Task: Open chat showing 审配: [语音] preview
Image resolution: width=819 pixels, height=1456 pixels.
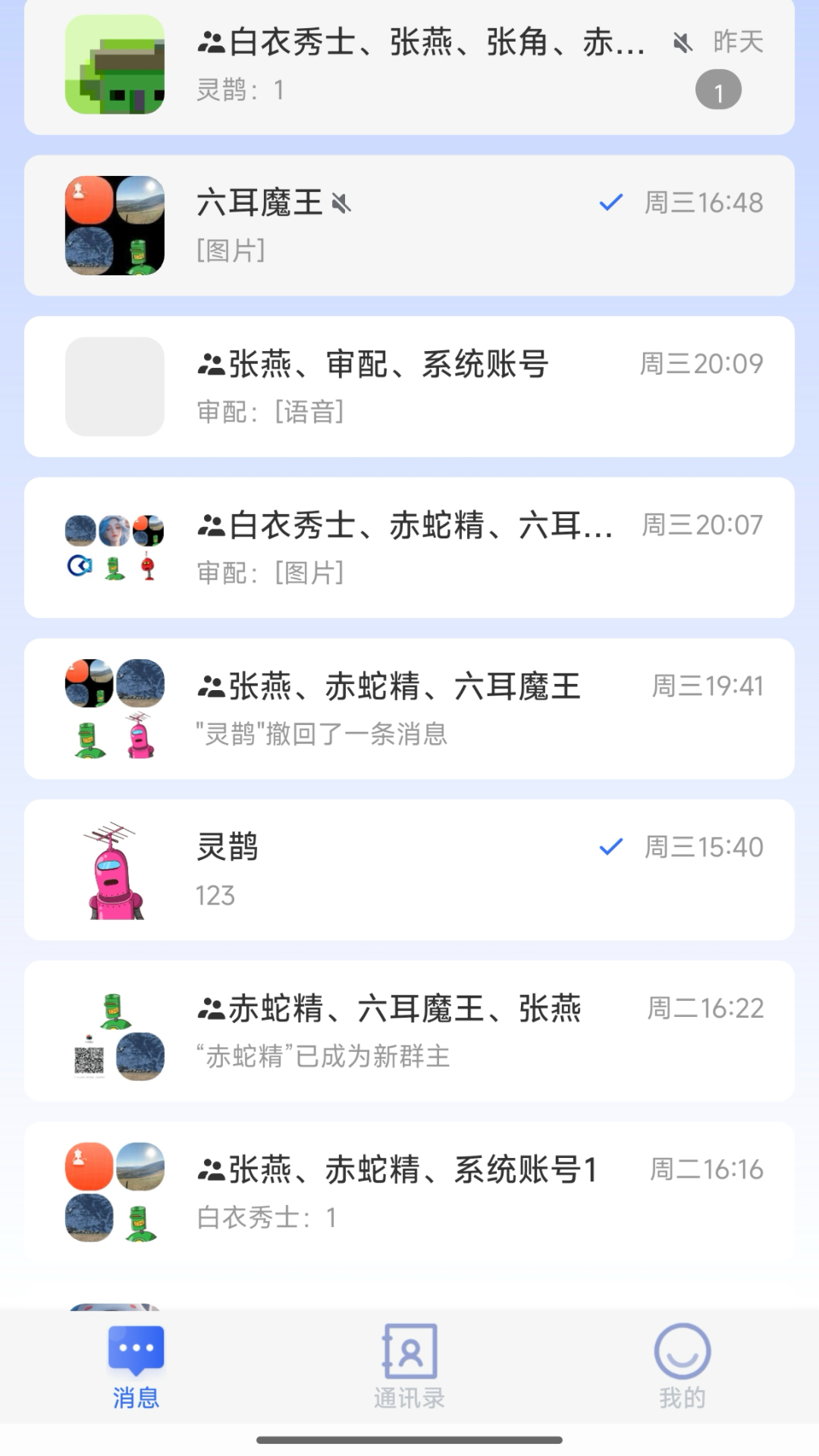Action: pos(409,387)
